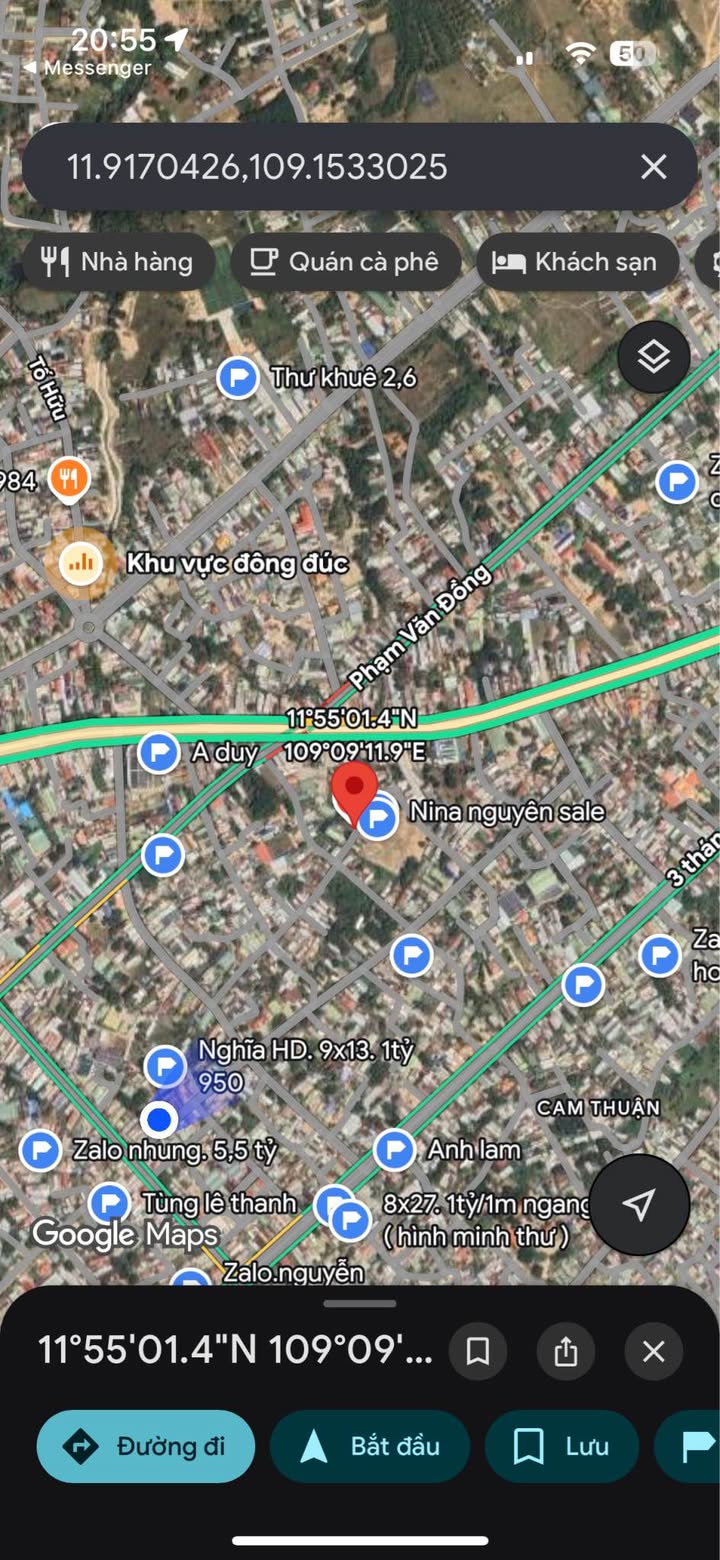Clear the coordinates in the search bar
This screenshot has width=720, height=1560.
pyautogui.click(x=653, y=167)
